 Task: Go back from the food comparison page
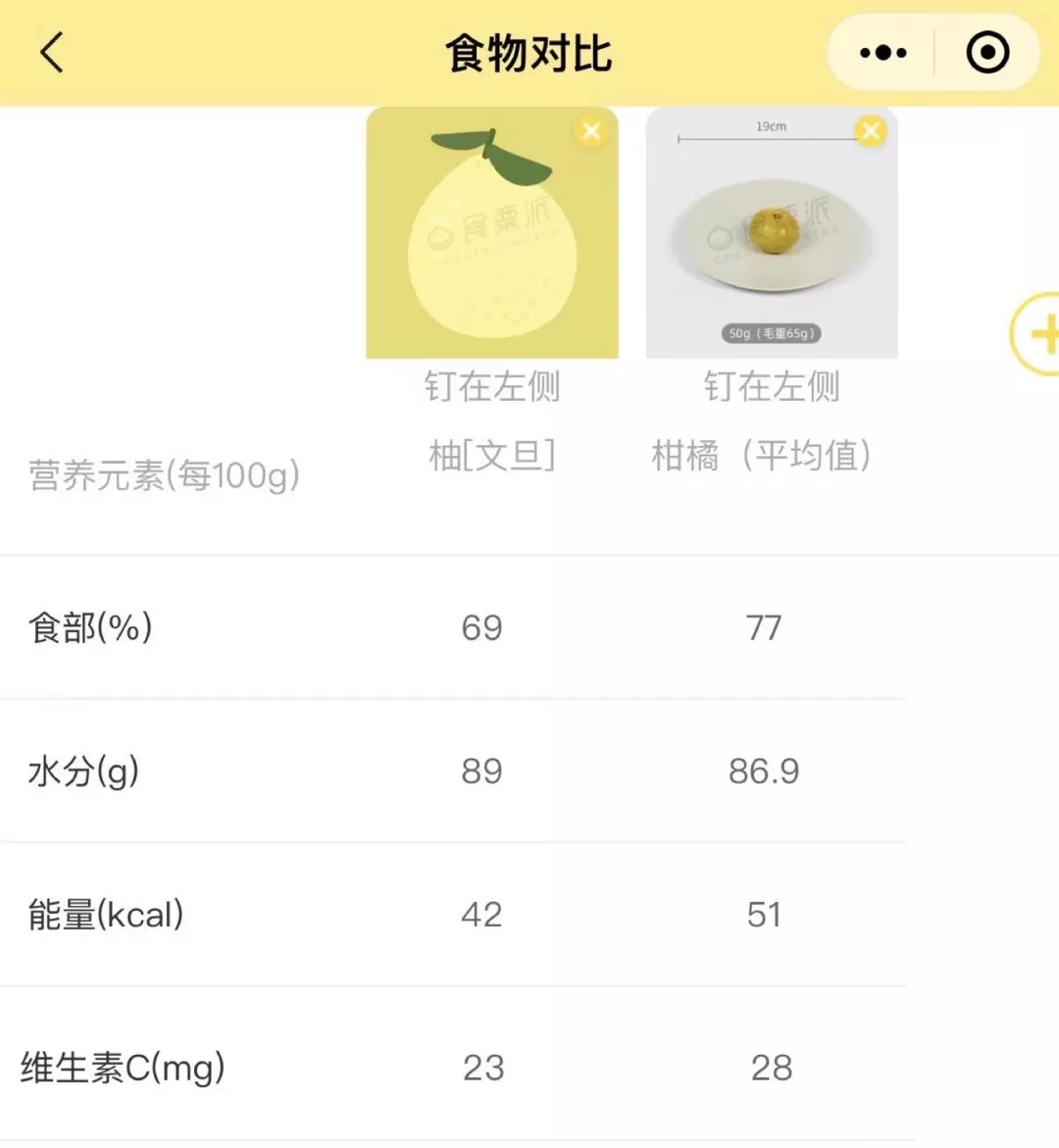(52, 52)
